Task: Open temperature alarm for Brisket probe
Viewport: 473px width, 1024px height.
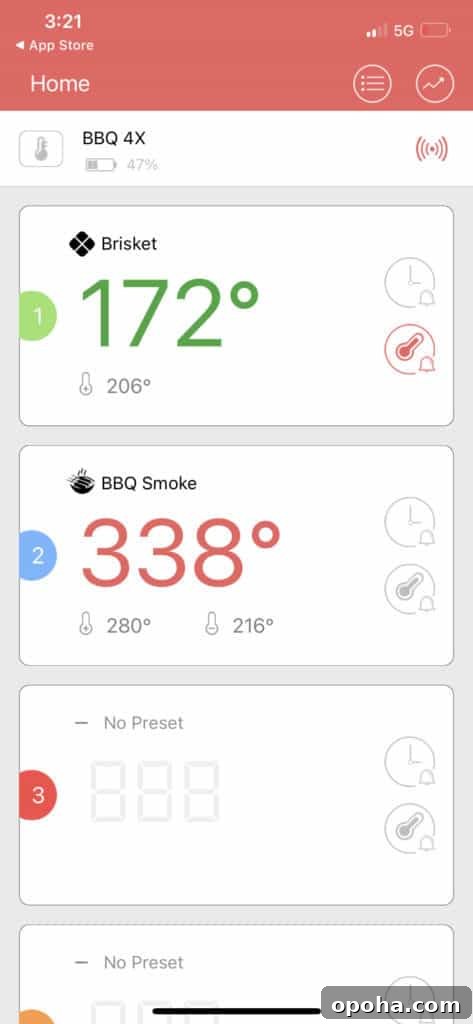Action: 410,350
